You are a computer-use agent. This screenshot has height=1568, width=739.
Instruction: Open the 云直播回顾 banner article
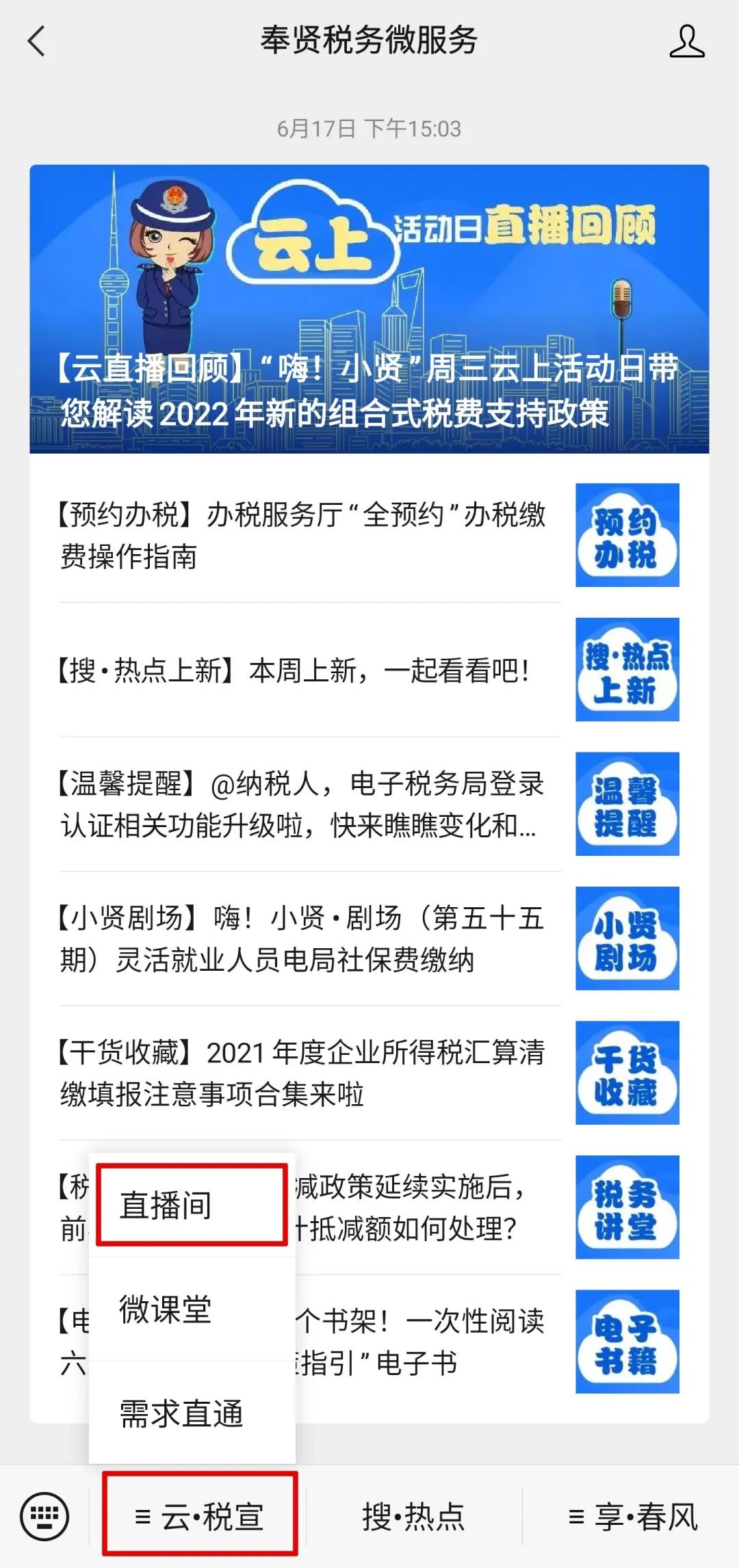[369, 309]
